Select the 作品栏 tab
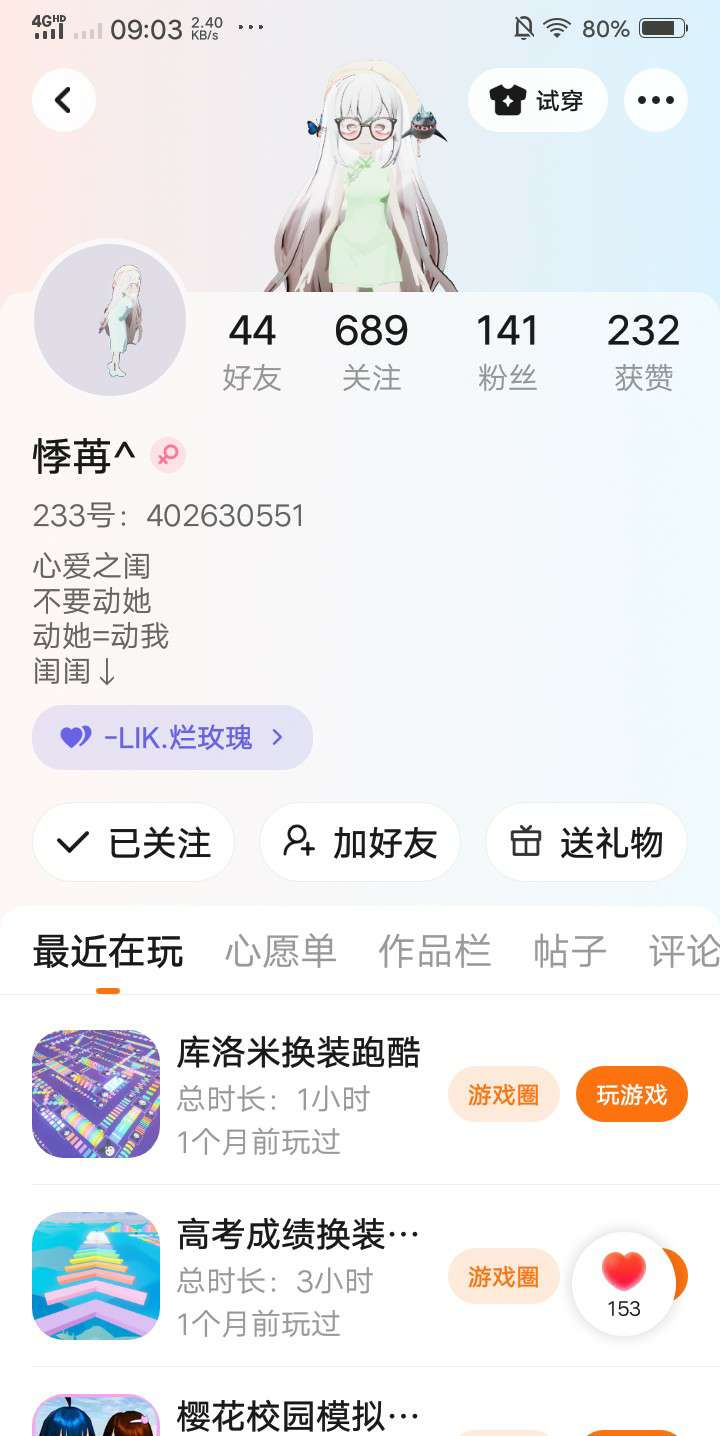This screenshot has width=720, height=1436. (x=434, y=952)
